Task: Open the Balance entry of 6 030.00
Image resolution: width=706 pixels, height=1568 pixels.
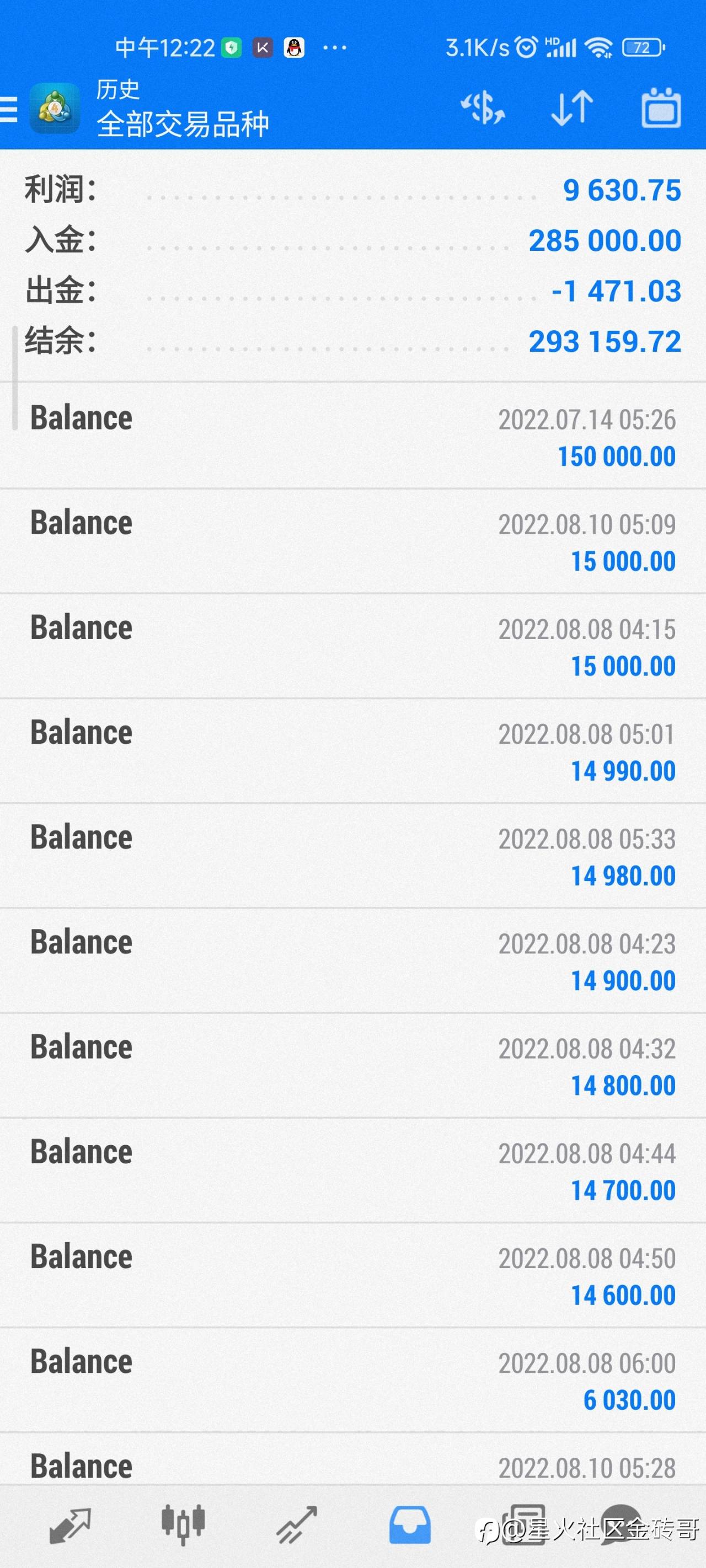Action: 352,1380
